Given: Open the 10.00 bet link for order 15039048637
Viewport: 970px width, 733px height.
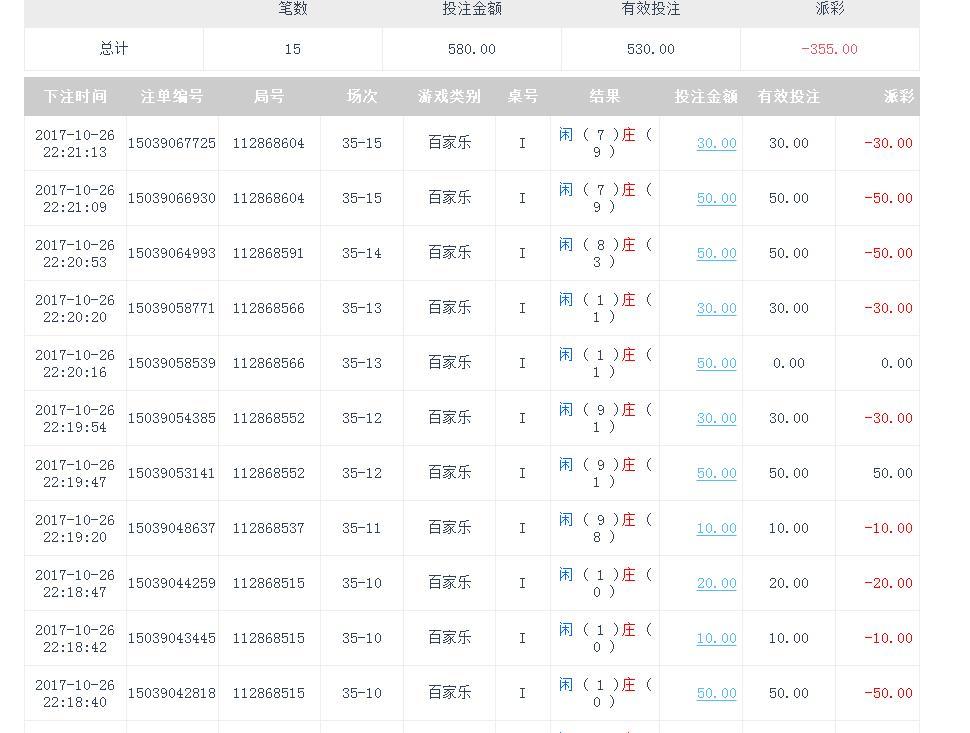Looking at the screenshot, I should 716,528.
